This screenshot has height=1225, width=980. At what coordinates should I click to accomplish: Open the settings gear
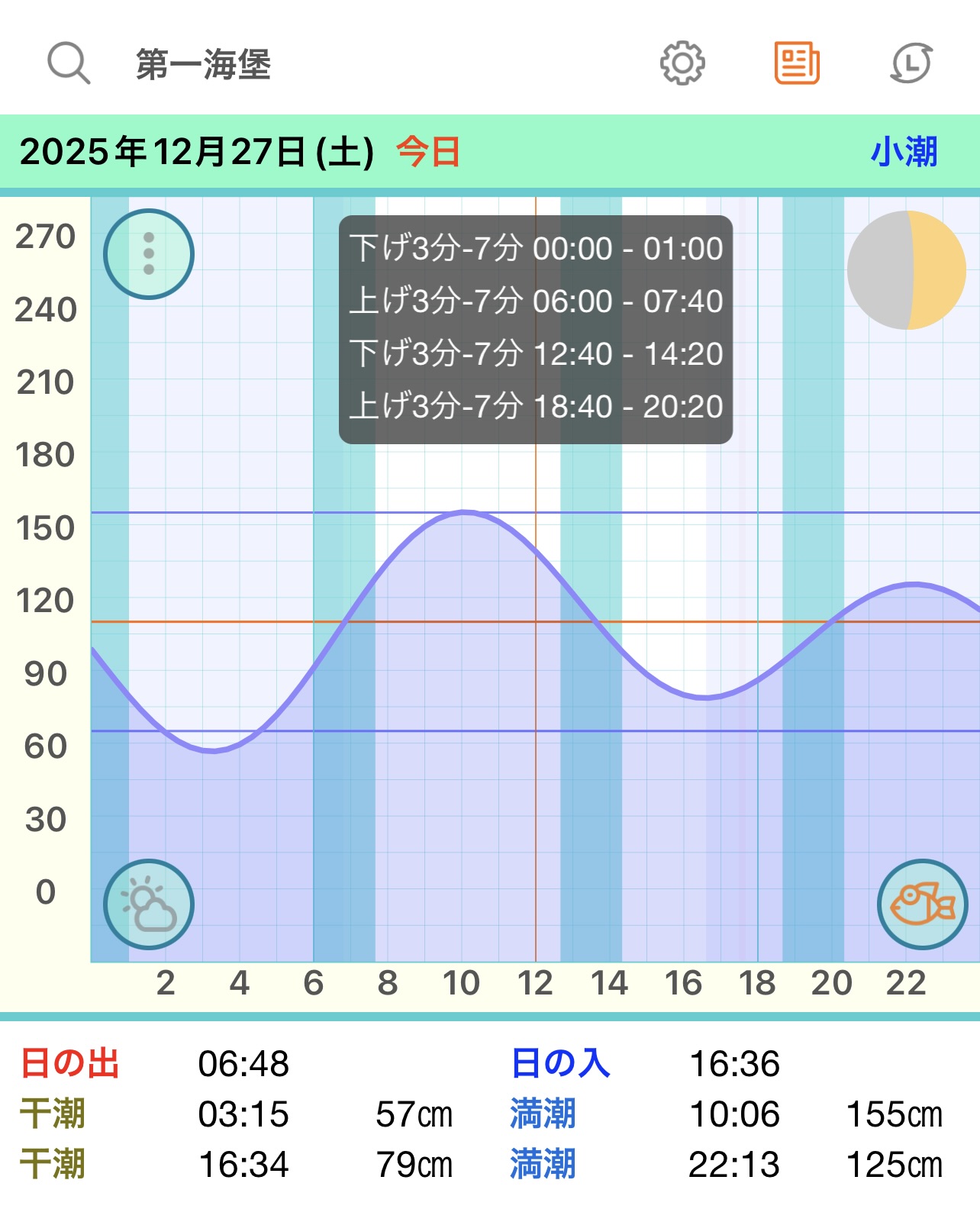(682, 63)
